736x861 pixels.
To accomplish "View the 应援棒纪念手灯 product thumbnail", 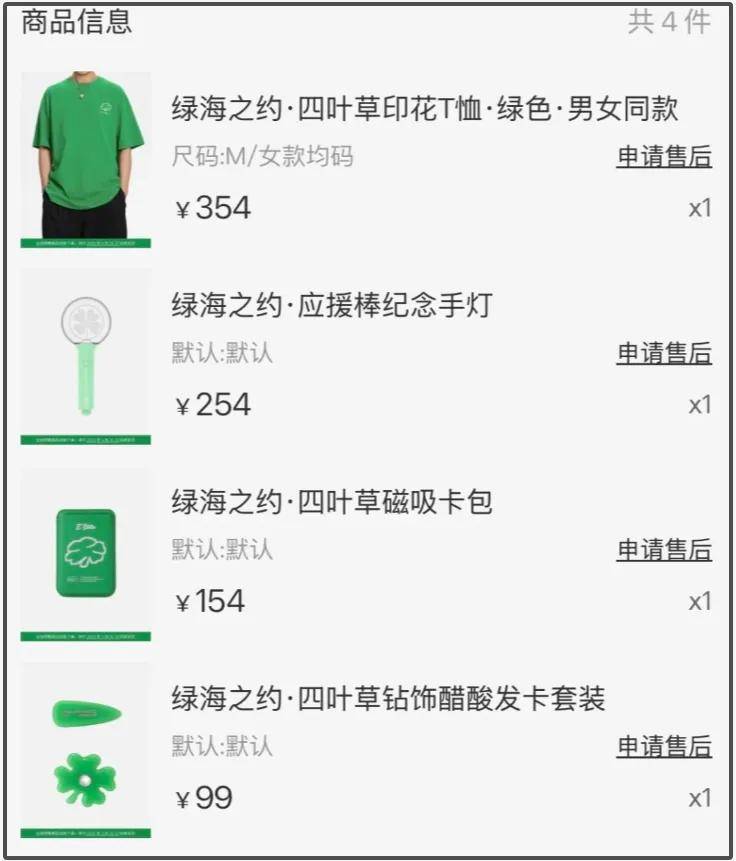I will pos(86,356).
